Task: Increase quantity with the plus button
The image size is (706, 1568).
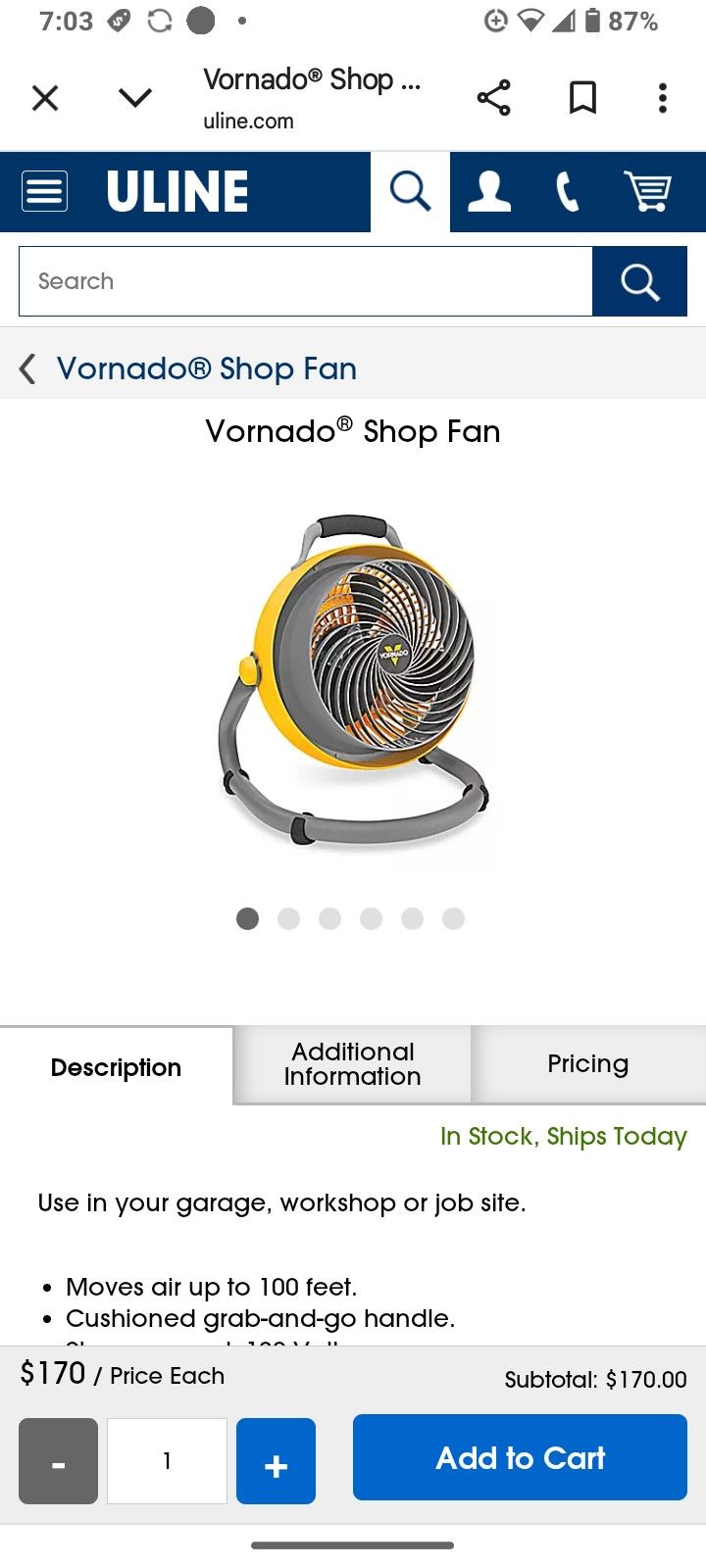Action: tap(276, 1460)
